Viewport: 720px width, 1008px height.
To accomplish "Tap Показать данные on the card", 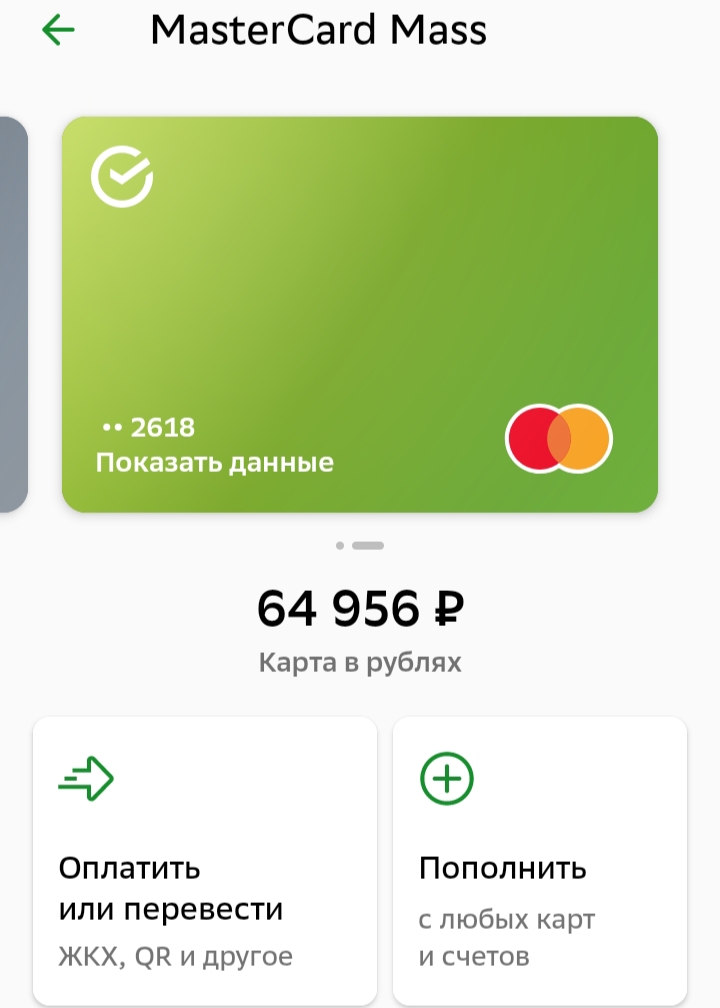I will tap(215, 462).
